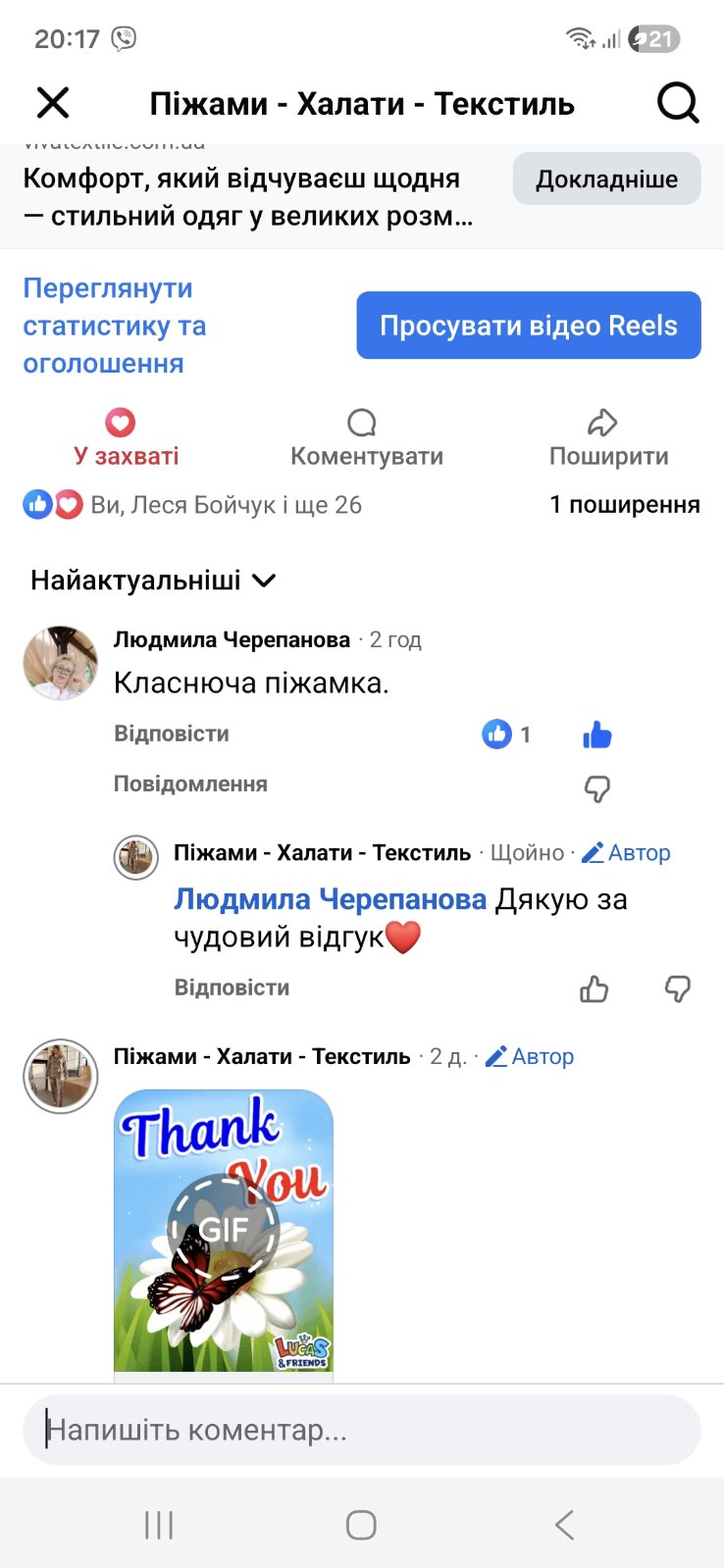Tap Повідомлення under Людмила's comment
The height and width of the screenshot is (1568, 724).
coord(190,784)
